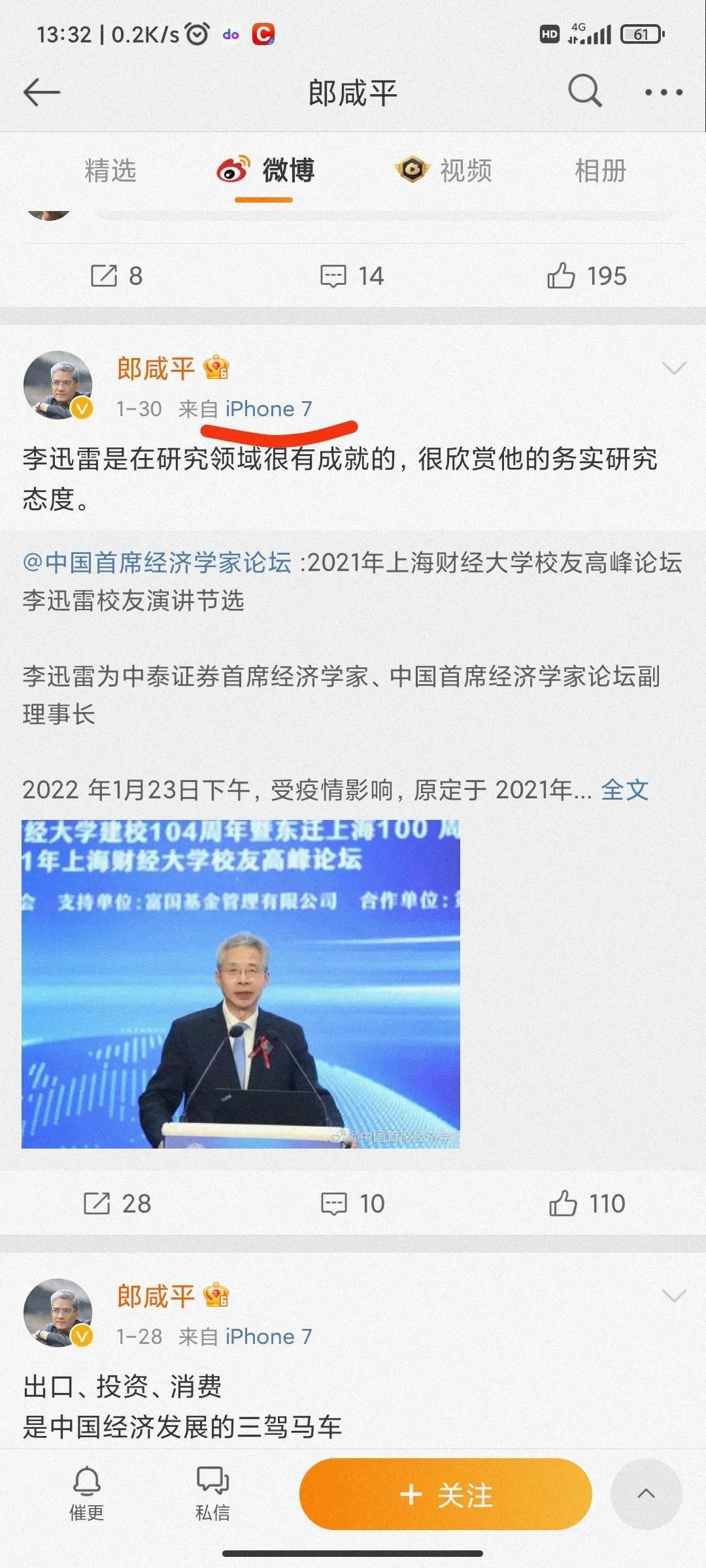Comment on the 1-30 post with 10 comments
Screen dimensions: 706x1568
click(x=352, y=1203)
